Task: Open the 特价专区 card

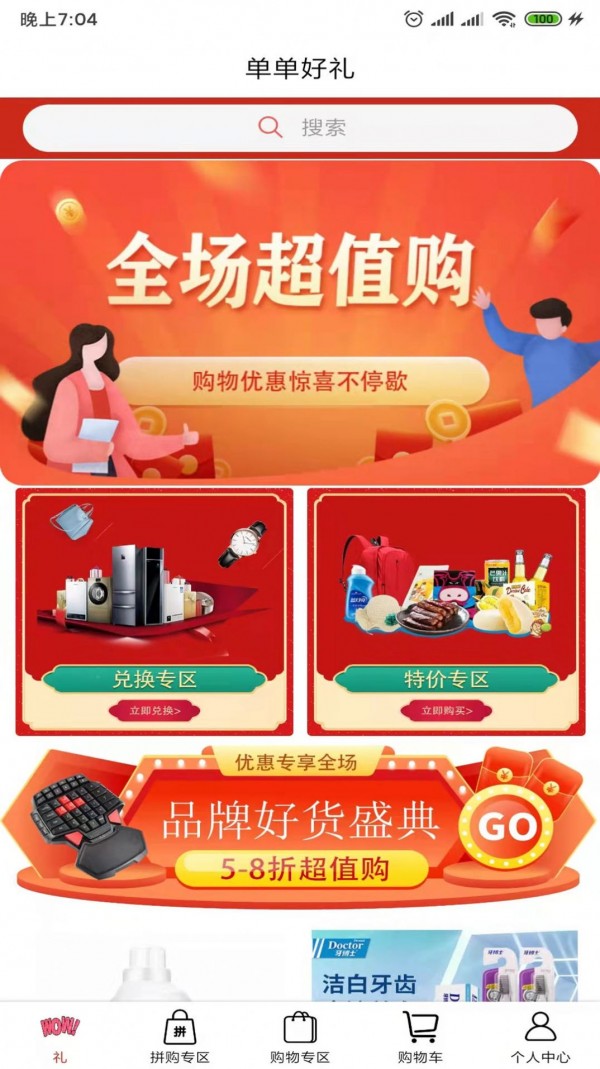Action: [x=446, y=611]
